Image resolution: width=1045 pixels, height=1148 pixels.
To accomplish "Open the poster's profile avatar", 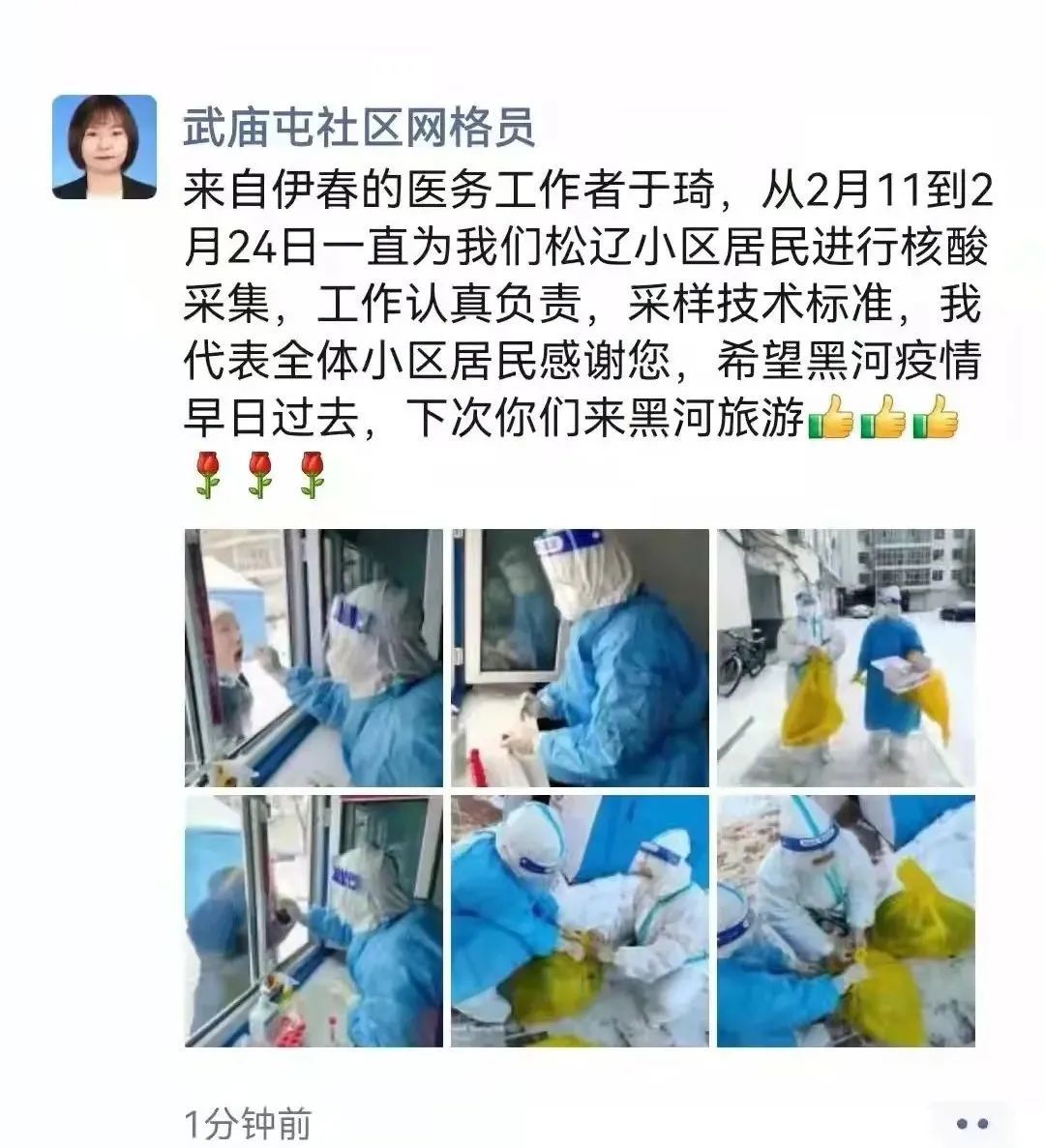I will click(x=104, y=147).
